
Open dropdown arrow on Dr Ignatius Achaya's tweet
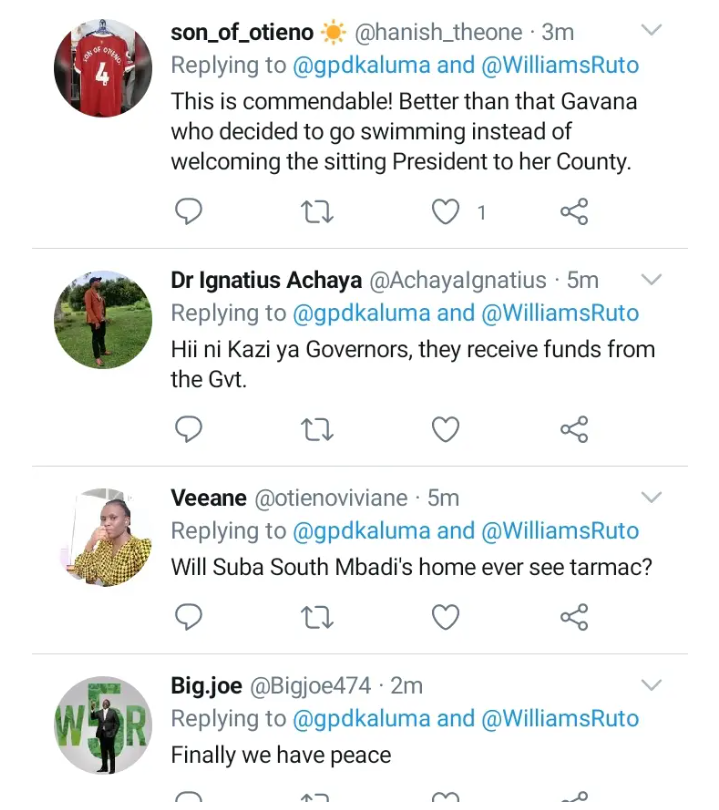tap(651, 279)
